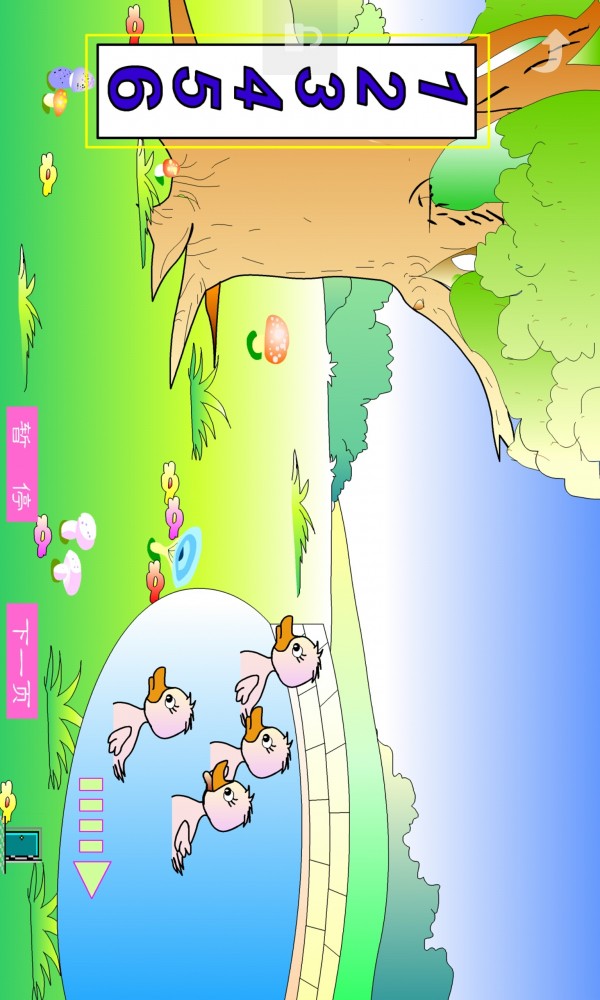Choose number 2 in the answer box
600x1000 pixels.
pyautogui.click(x=378, y=91)
